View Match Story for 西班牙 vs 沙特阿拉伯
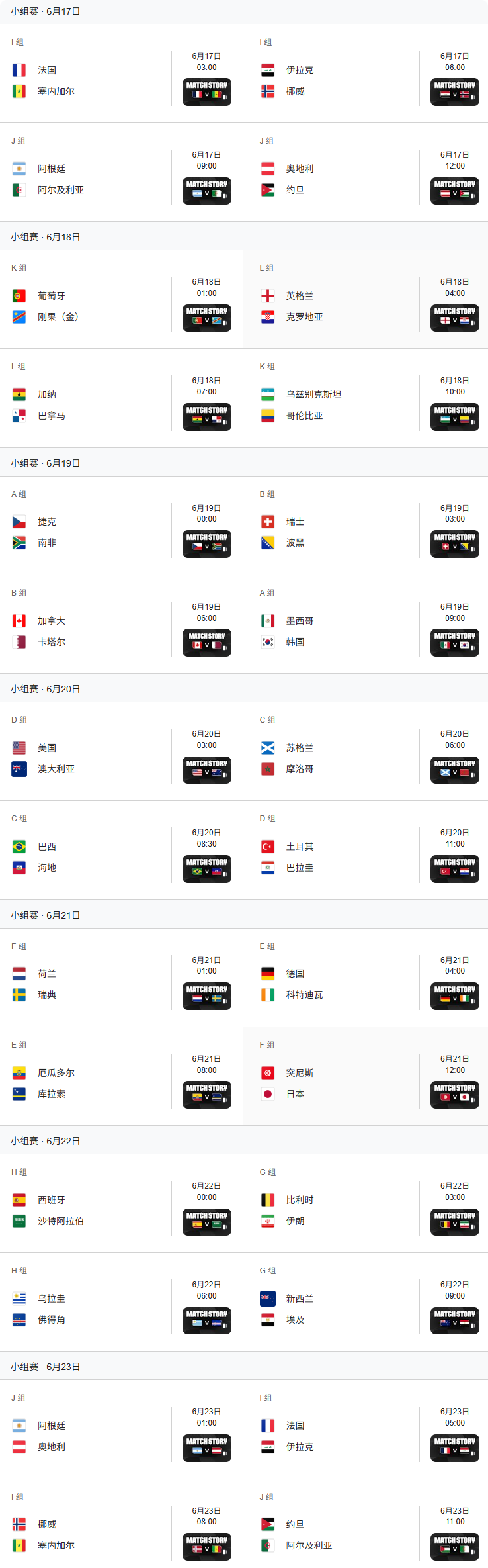The height and width of the screenshot is (1568, 488). coord(206,1222)
